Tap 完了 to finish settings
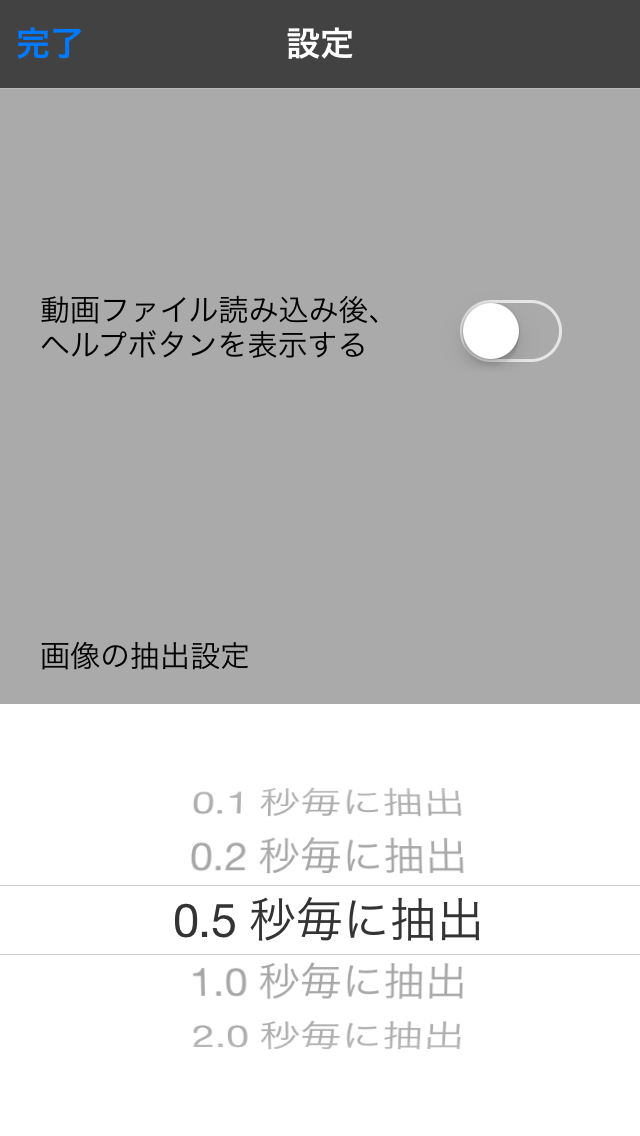The width and height of the screenshot is (640, 1136). pyautogui.click(x=49, y=43)
